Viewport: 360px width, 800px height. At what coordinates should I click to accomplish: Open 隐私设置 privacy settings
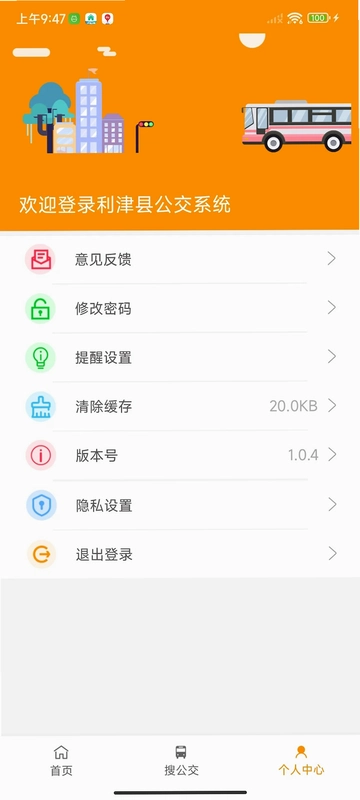(180, 505)
